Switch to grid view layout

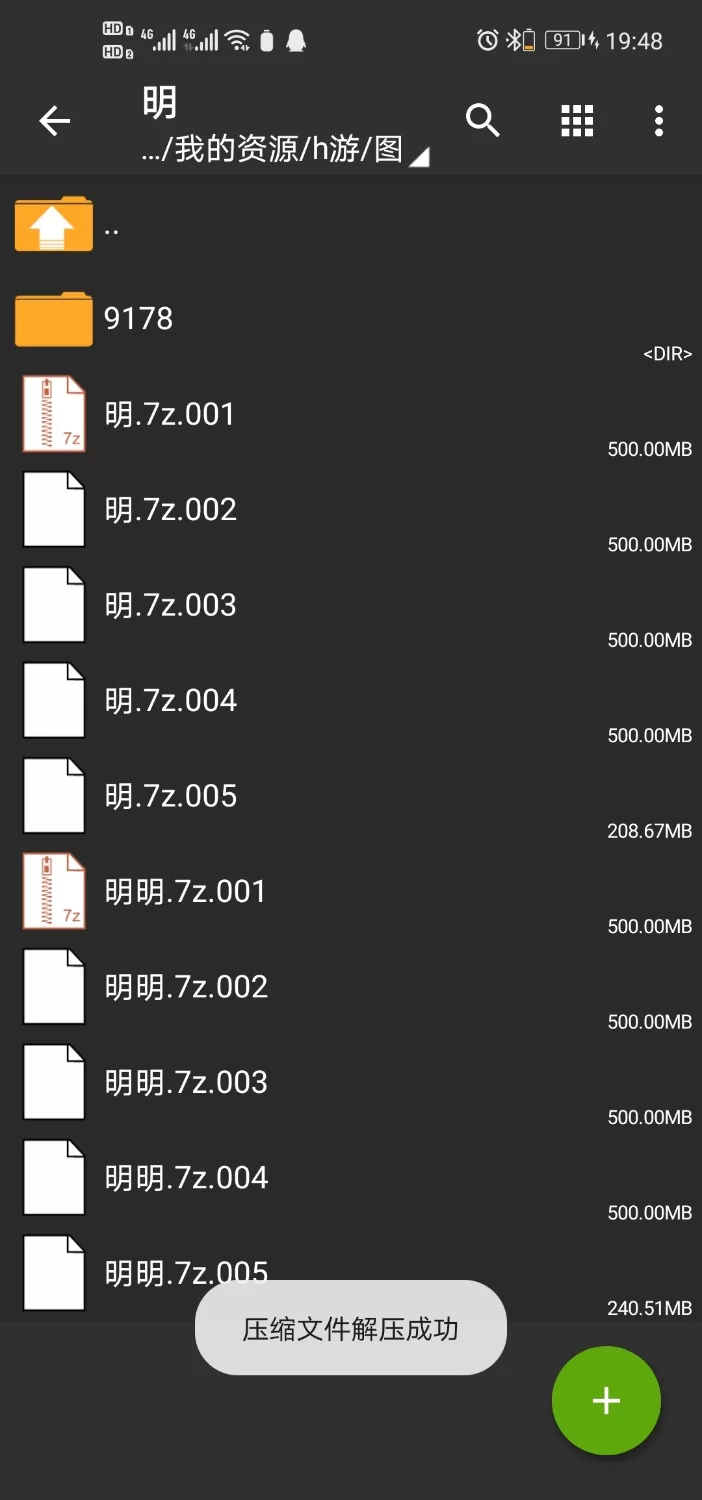pyautogui.click(x=577, y=121)
